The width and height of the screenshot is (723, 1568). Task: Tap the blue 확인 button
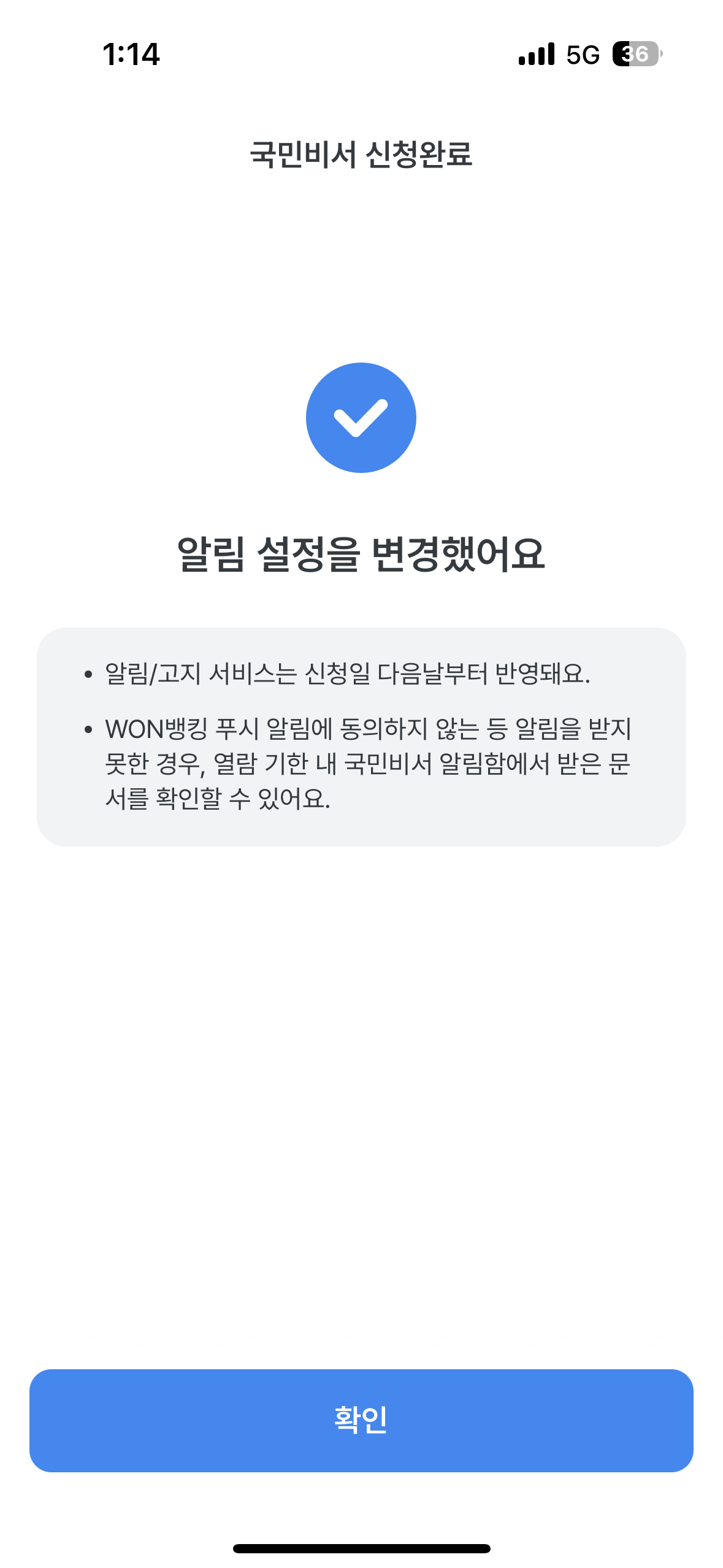(361, 1420)
